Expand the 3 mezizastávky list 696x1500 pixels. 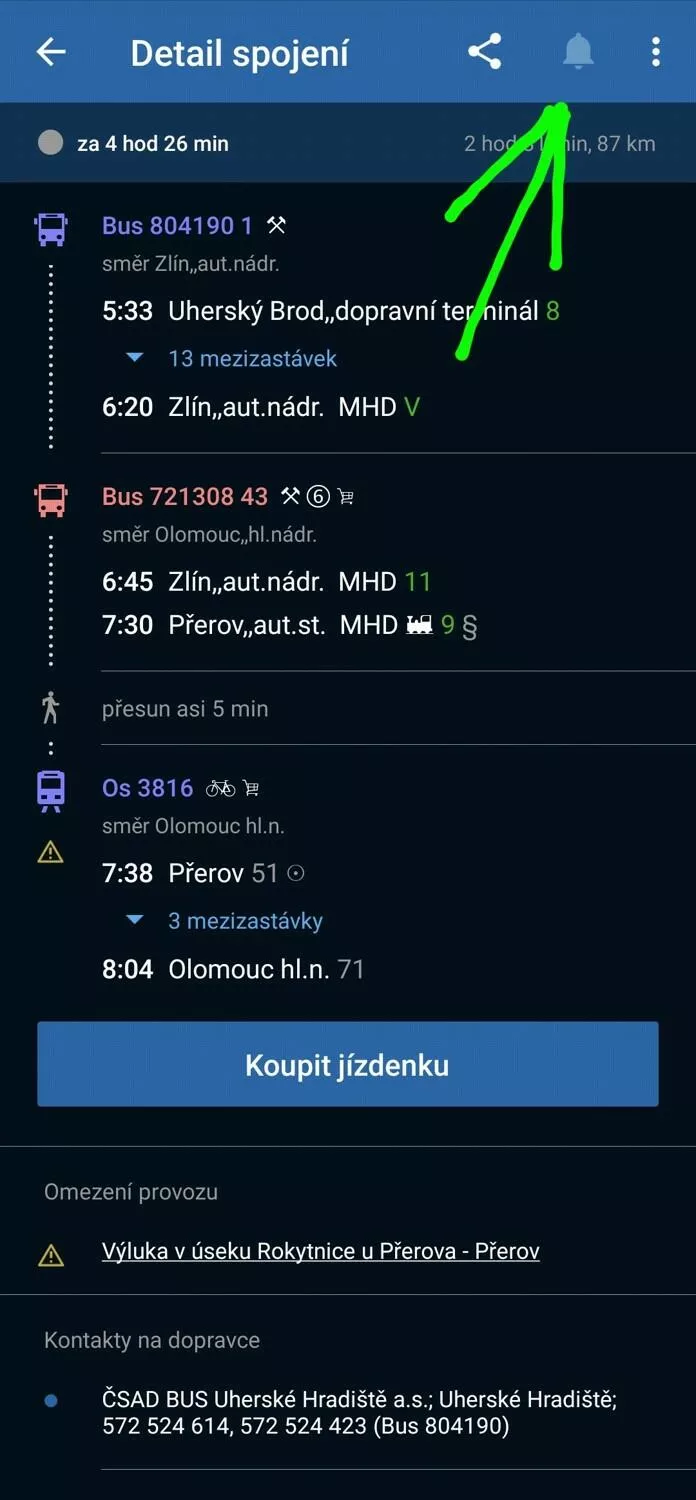(225, 920)
